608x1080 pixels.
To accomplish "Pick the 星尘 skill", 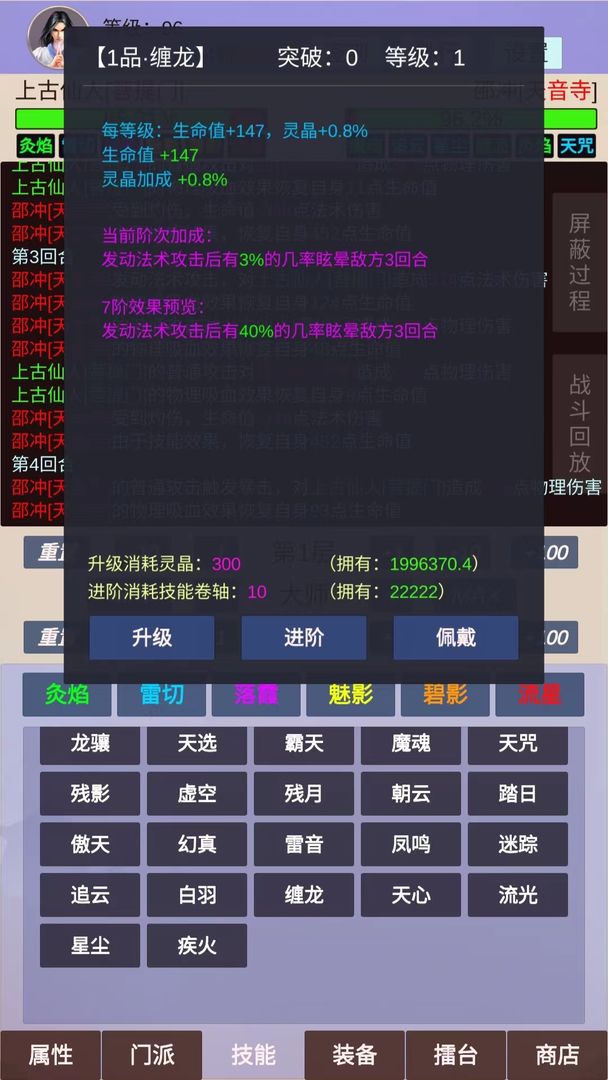I will (90, 945).
